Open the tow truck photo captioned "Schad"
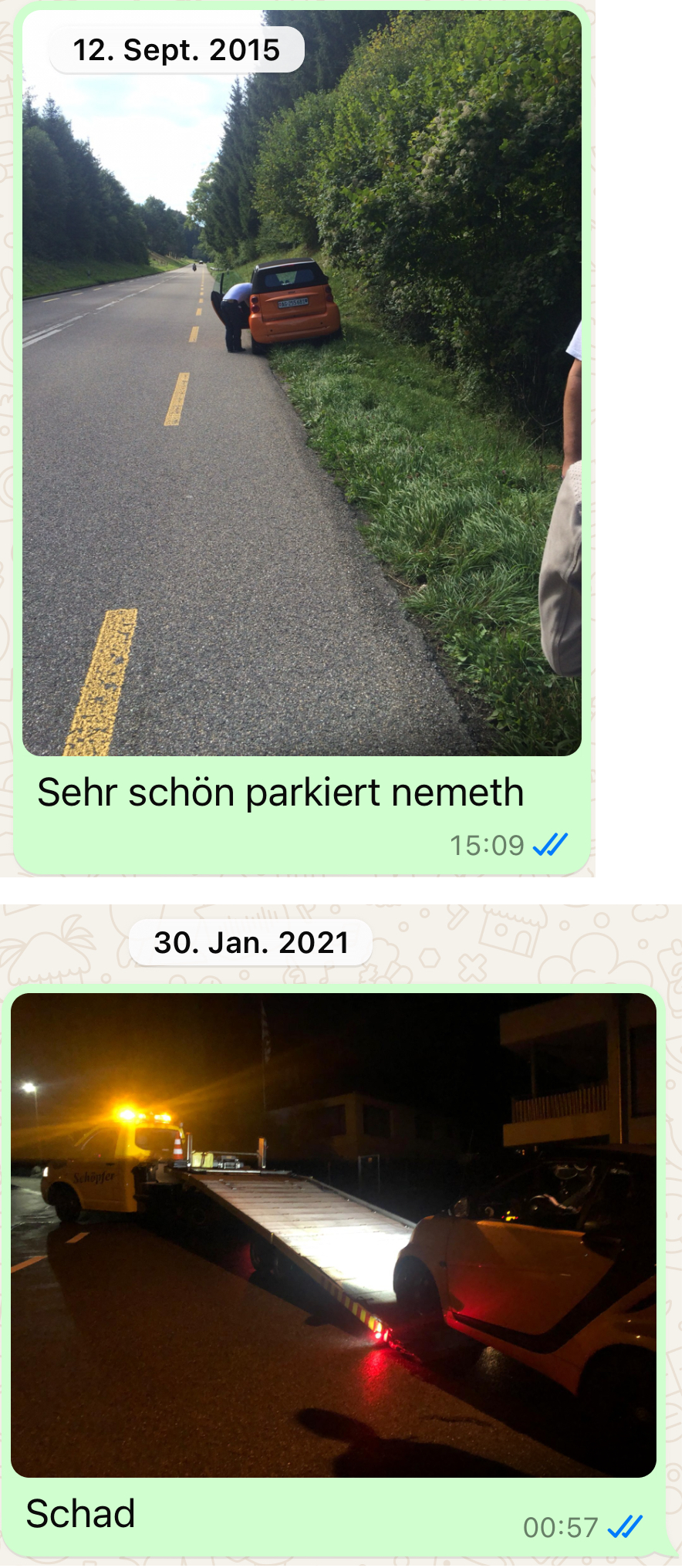Viewport: 685px width, 1568px height. 333,1235
